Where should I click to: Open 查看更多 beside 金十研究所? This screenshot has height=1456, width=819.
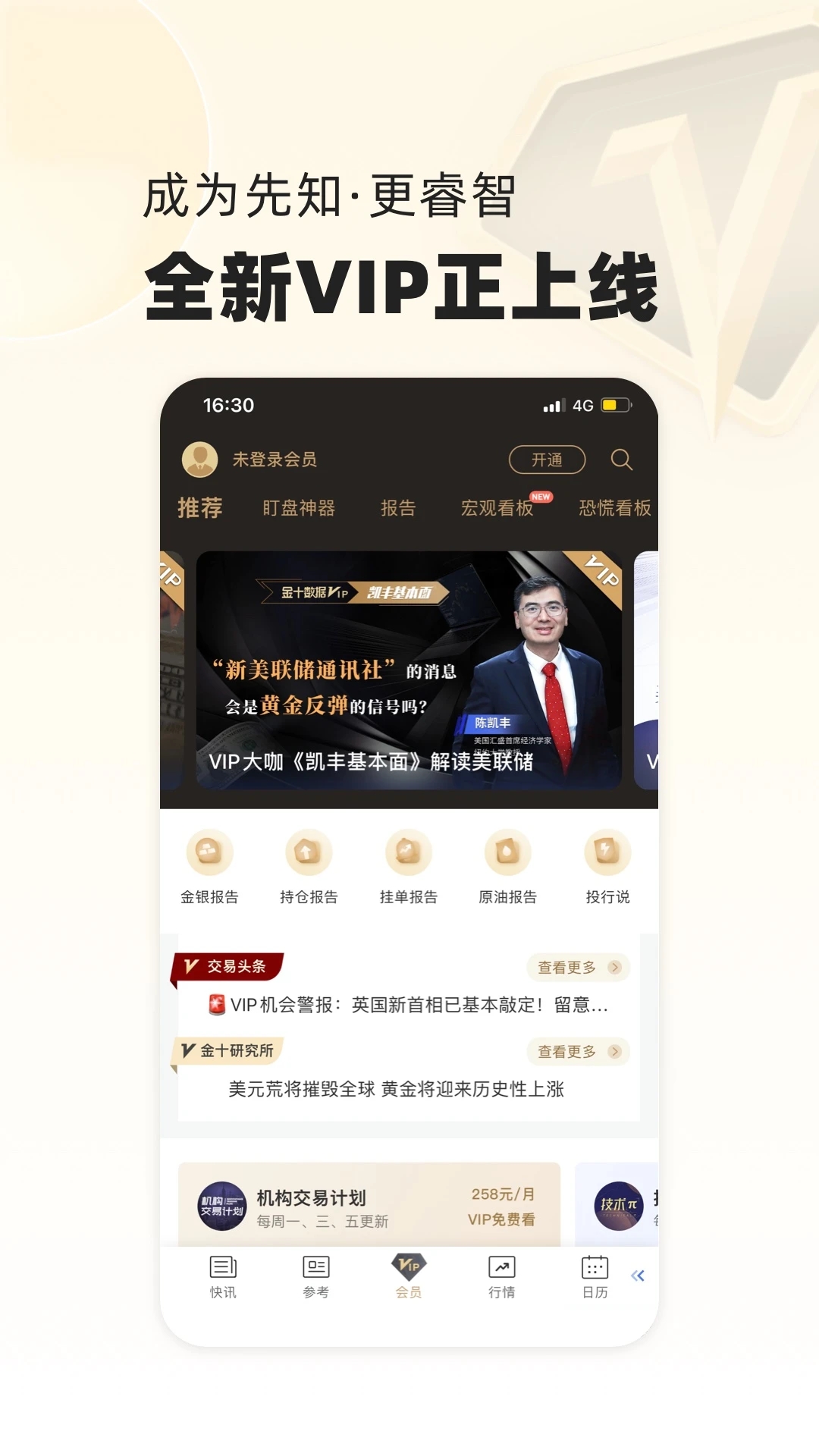click(x=578, y=1052)
